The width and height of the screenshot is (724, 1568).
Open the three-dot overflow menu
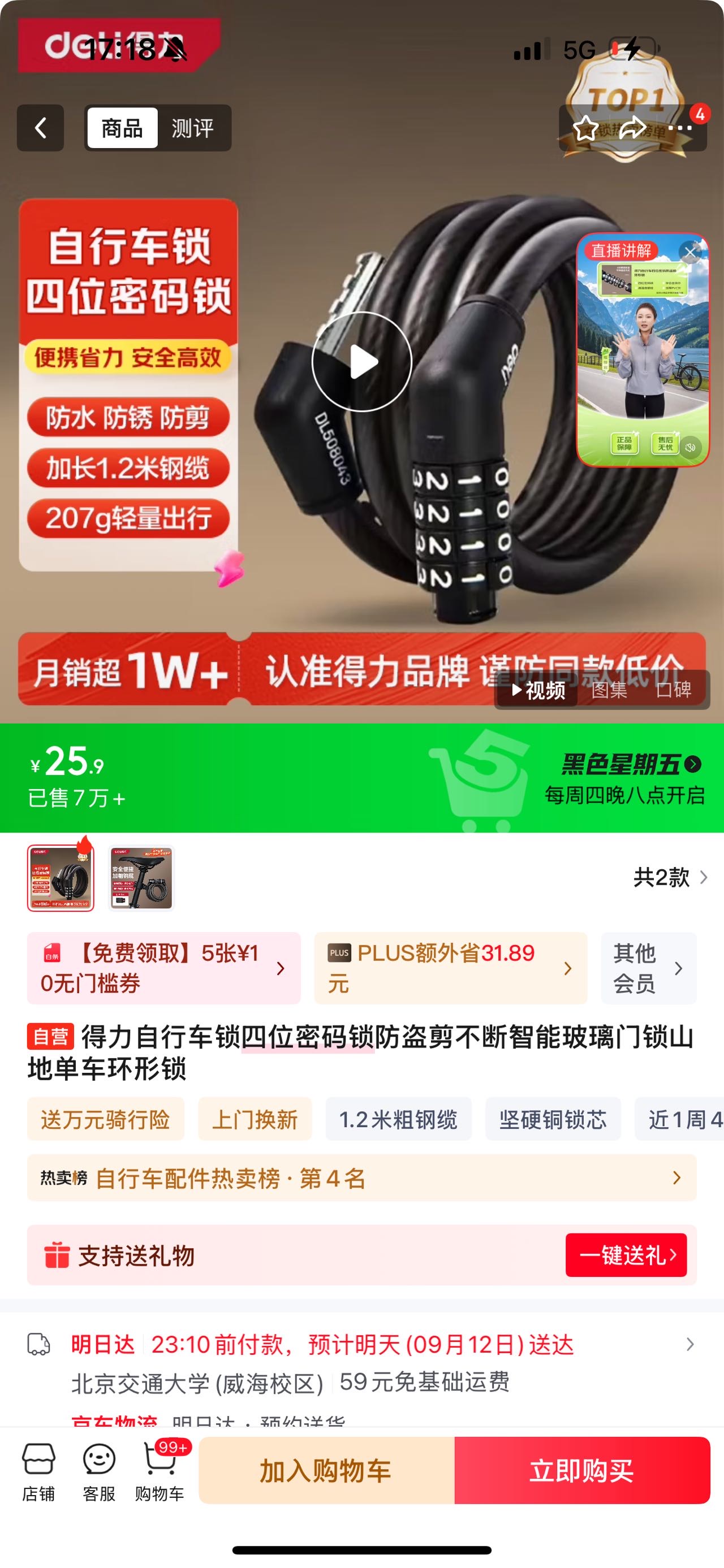point(680,128)
